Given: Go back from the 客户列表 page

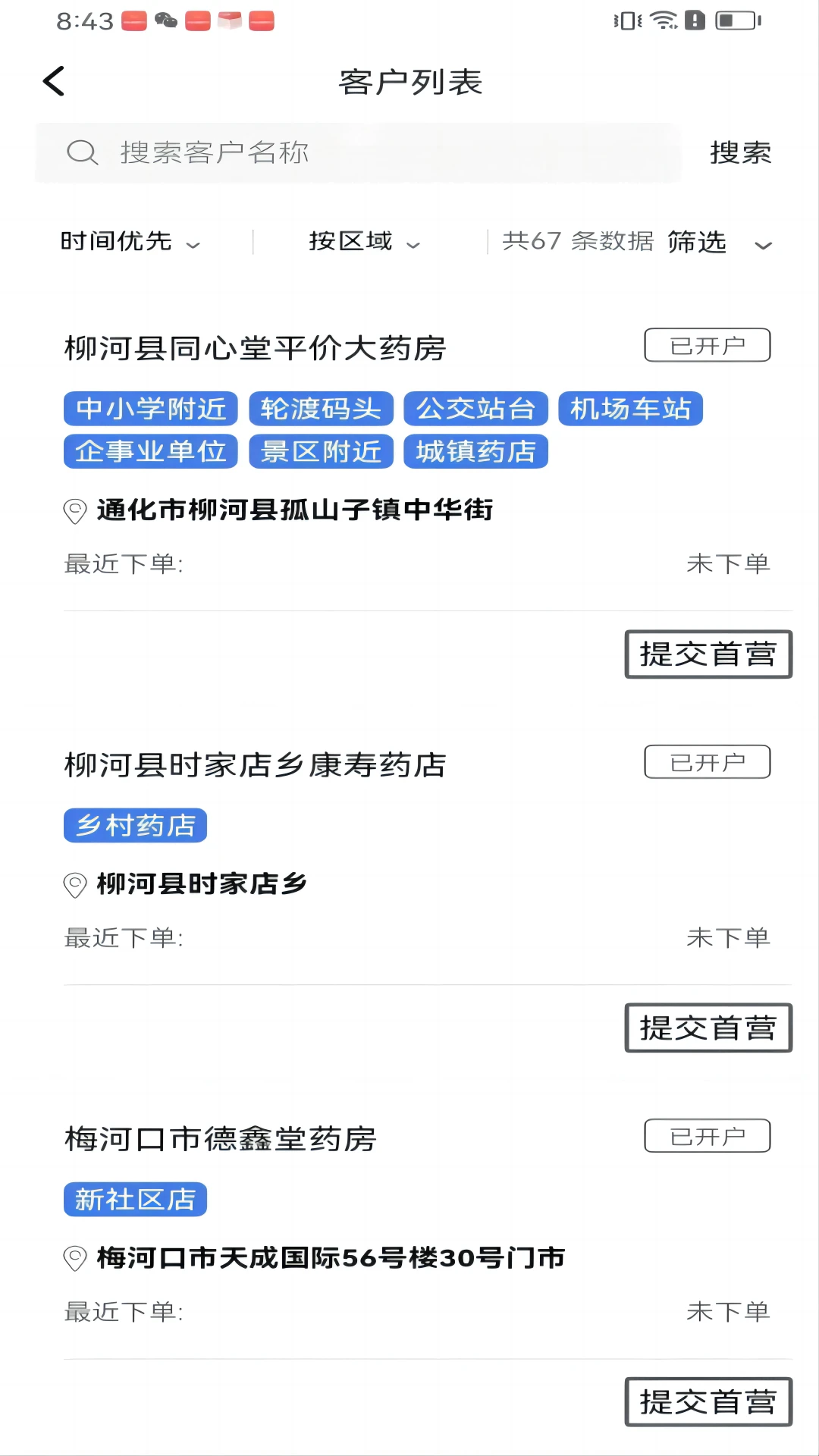Looking at the screenshot, I should point(54,81).
